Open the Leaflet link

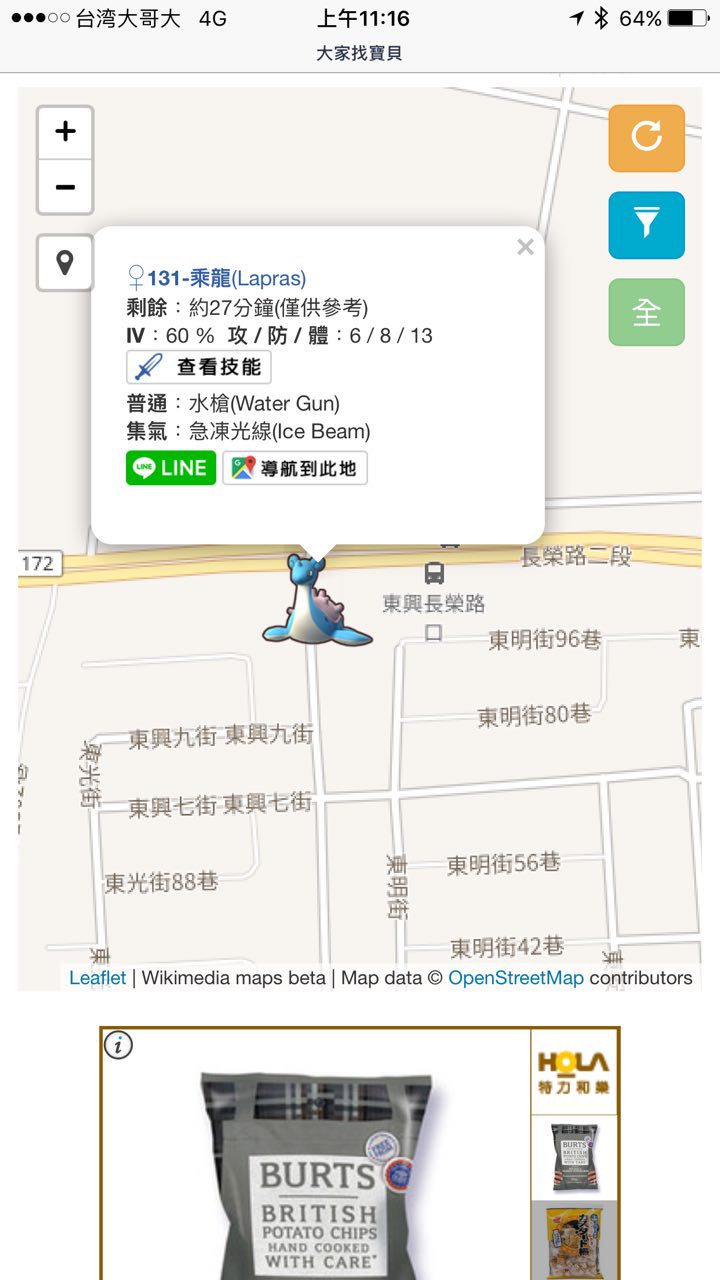(x=97, y=978)
